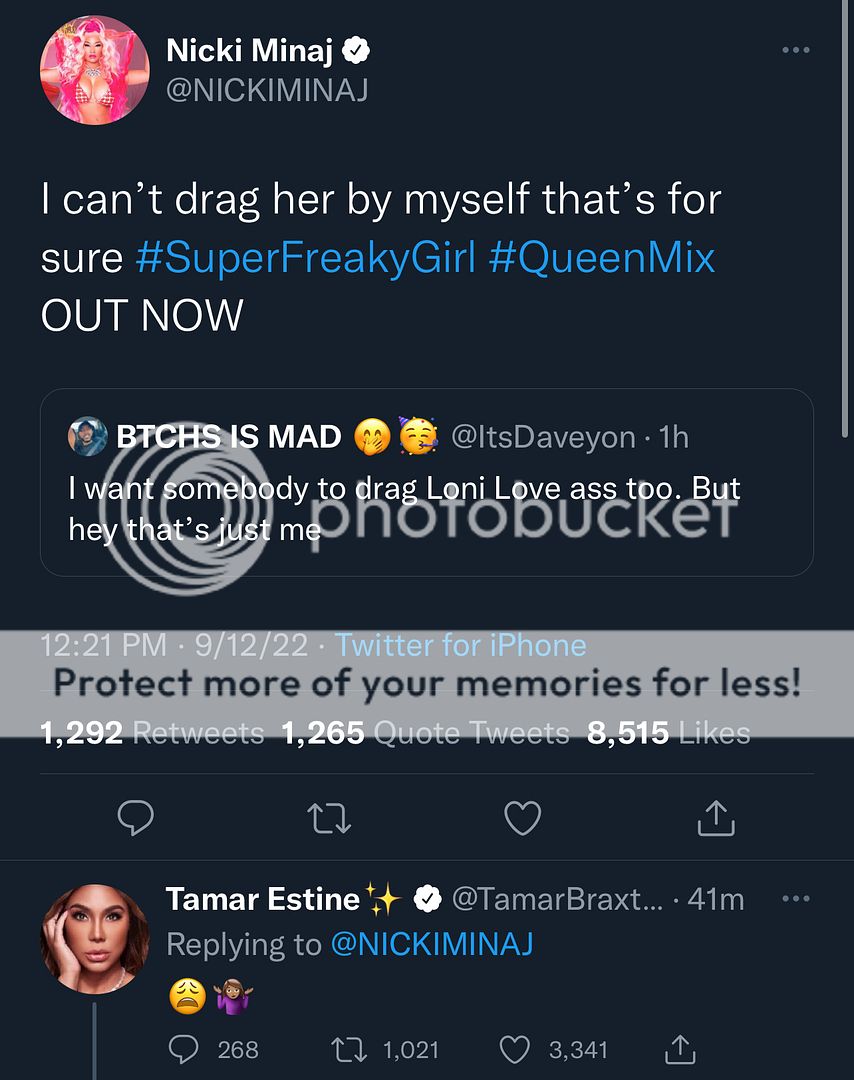Like Nicki Minaj's tweet
Screen dimensions: 854x1080
pyautogui.click(x=522, y=818)
